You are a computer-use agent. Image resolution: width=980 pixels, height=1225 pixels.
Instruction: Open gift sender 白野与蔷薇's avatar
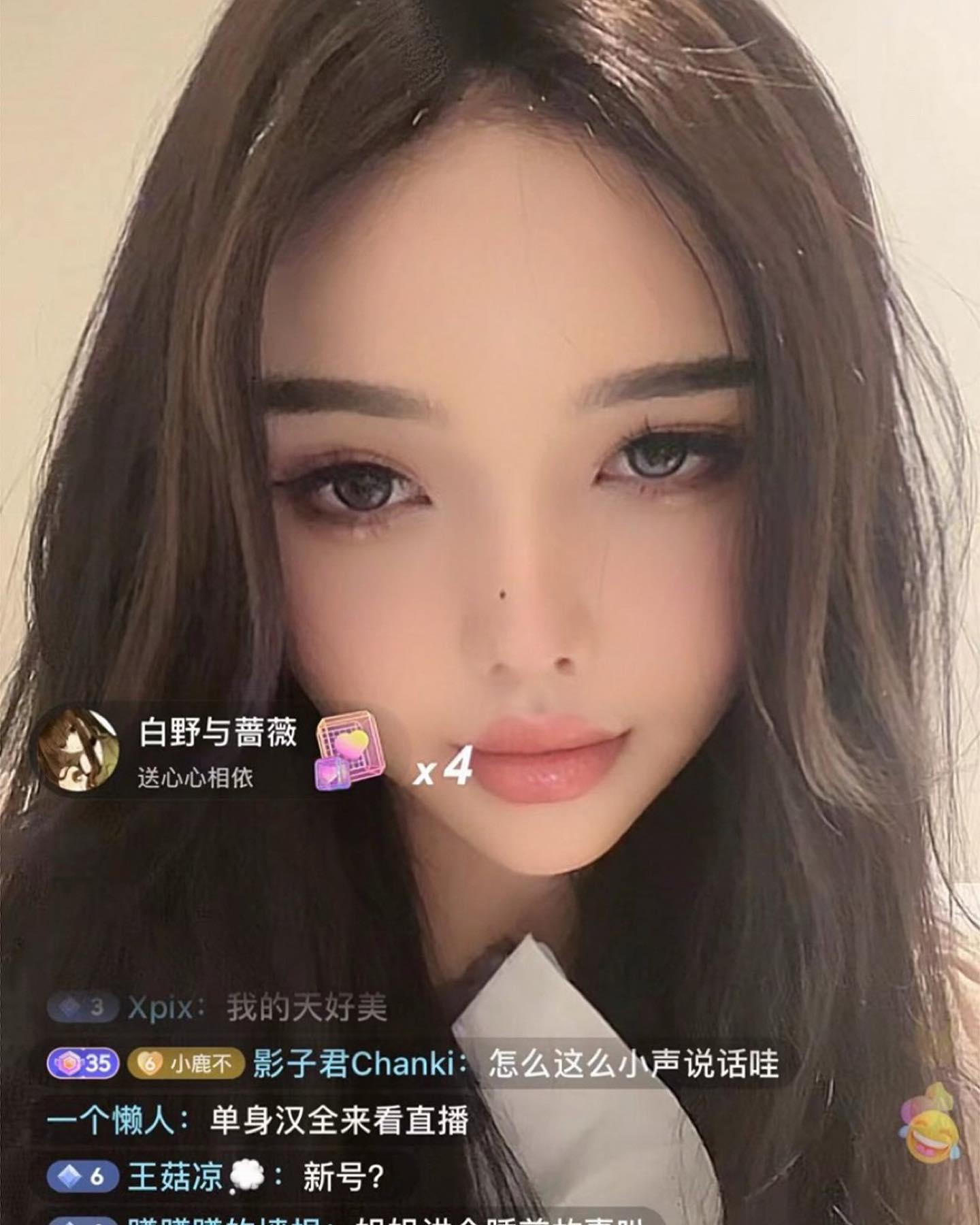tap(79, 750)
